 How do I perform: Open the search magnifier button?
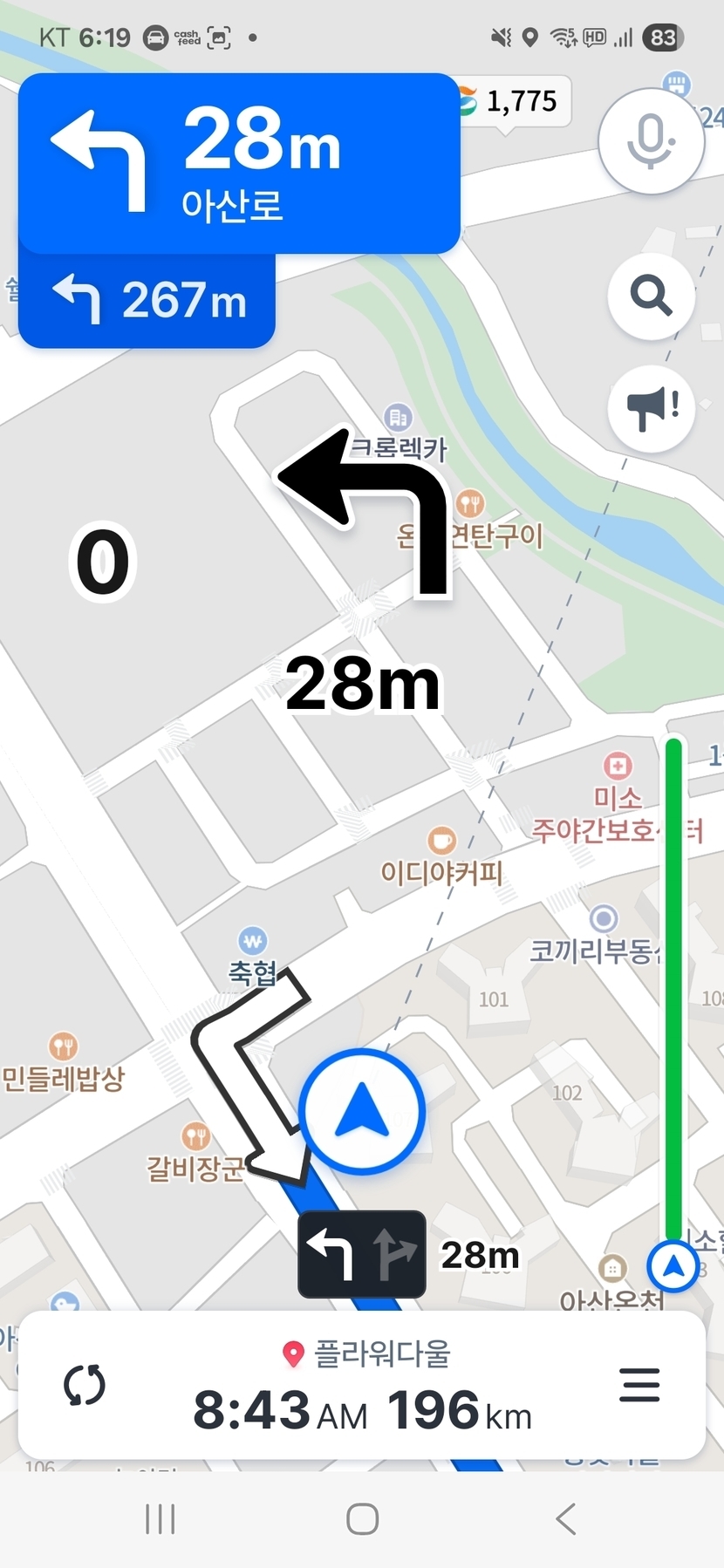pos(651,296)
